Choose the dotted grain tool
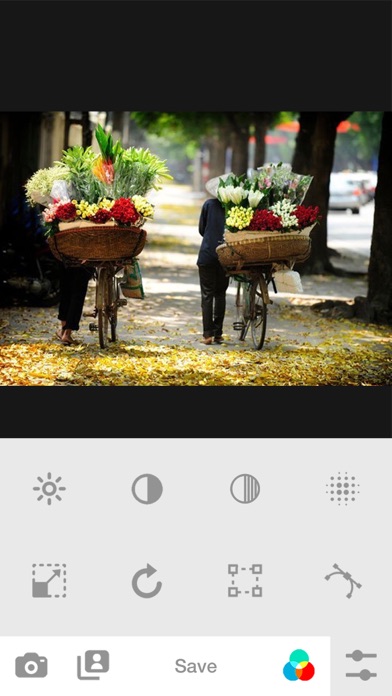The height and width of the screenshot is (696, 392). (x=343, y=489)
